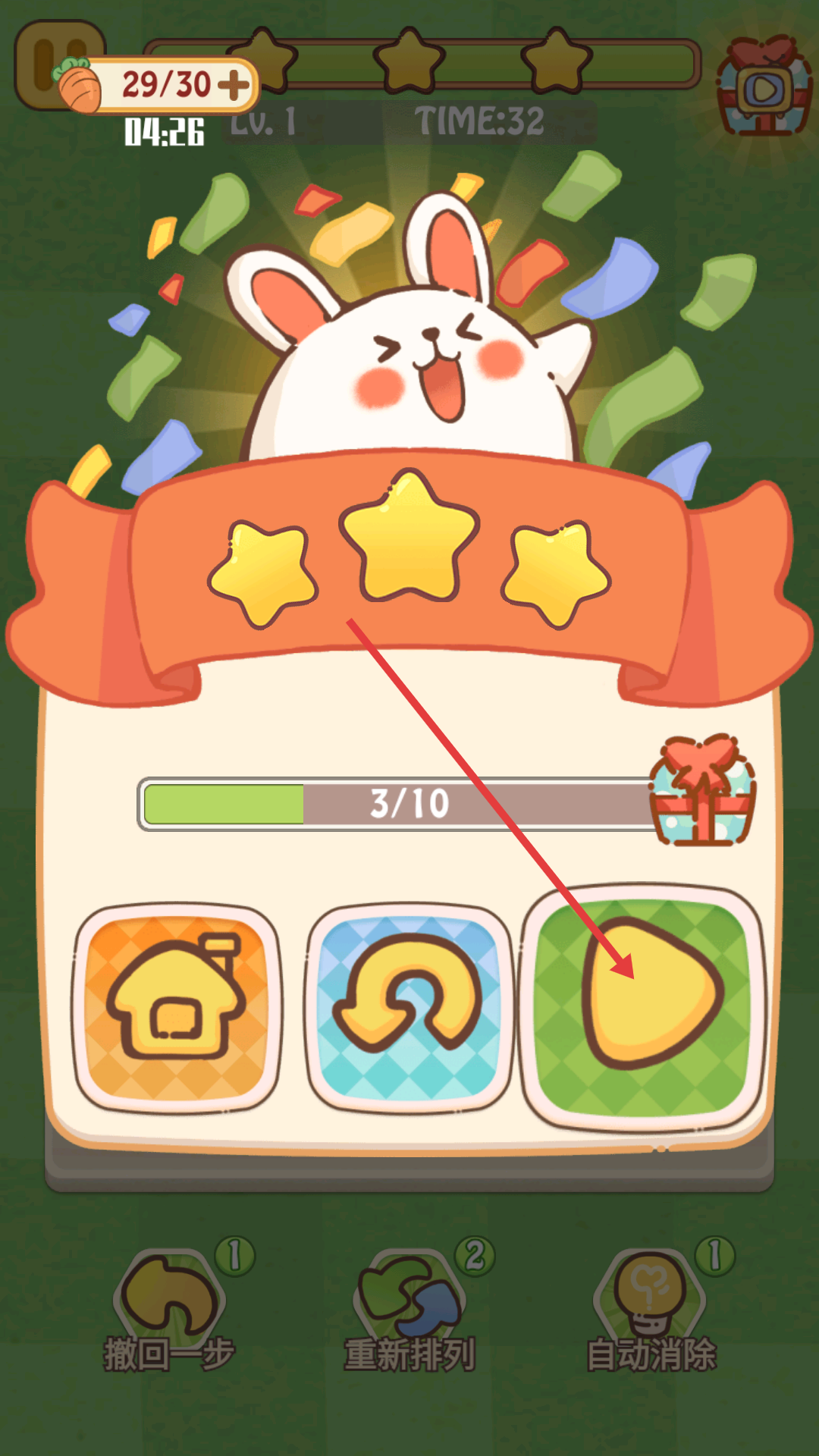Viewport: 819px width, 1456px height.
Task: Go to the home screen via house button
Action: pyautogui.click(x=176, y=1007)
